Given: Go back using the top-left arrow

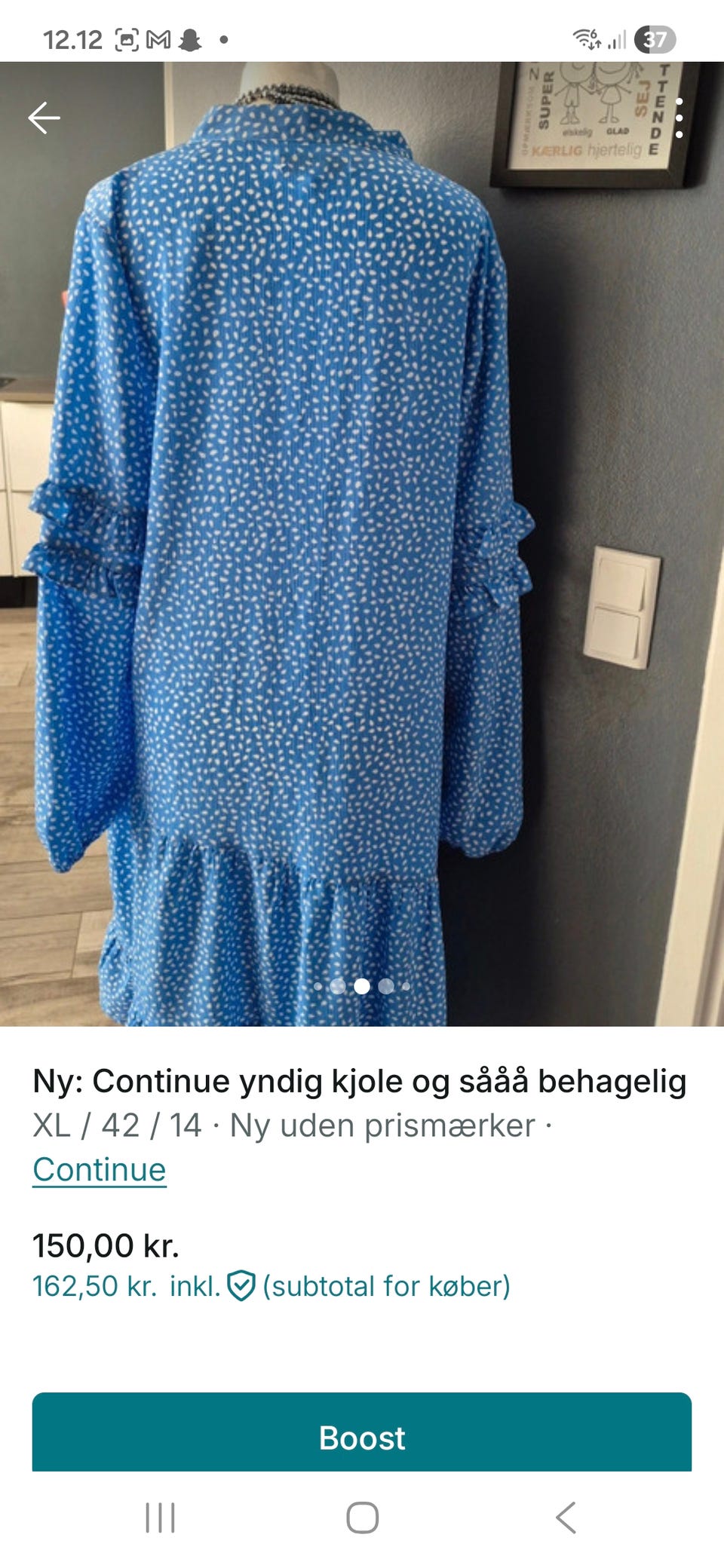Looking at the screenshot, I should pos(44,118).
